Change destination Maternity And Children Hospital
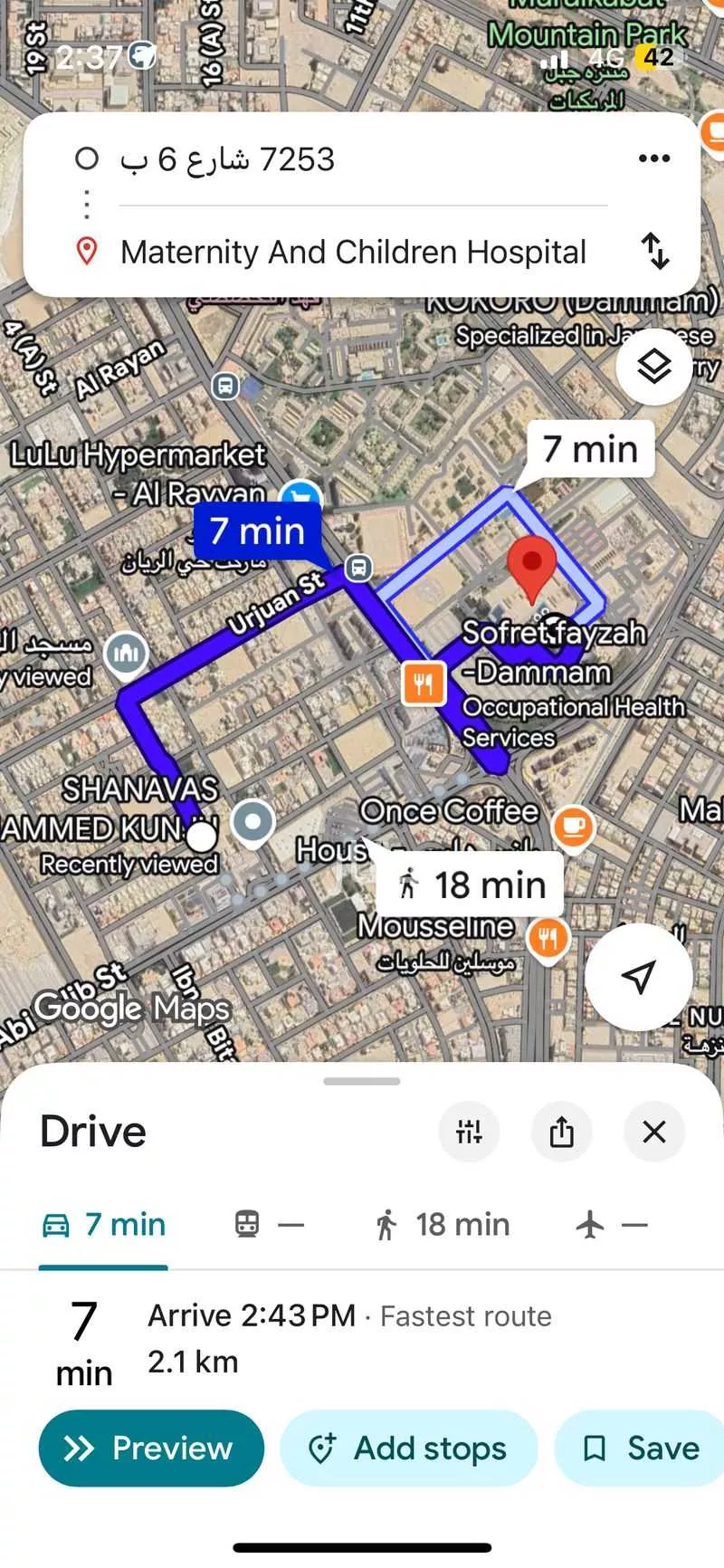This screenshot has width=724, height=1568. pos(353,252)
